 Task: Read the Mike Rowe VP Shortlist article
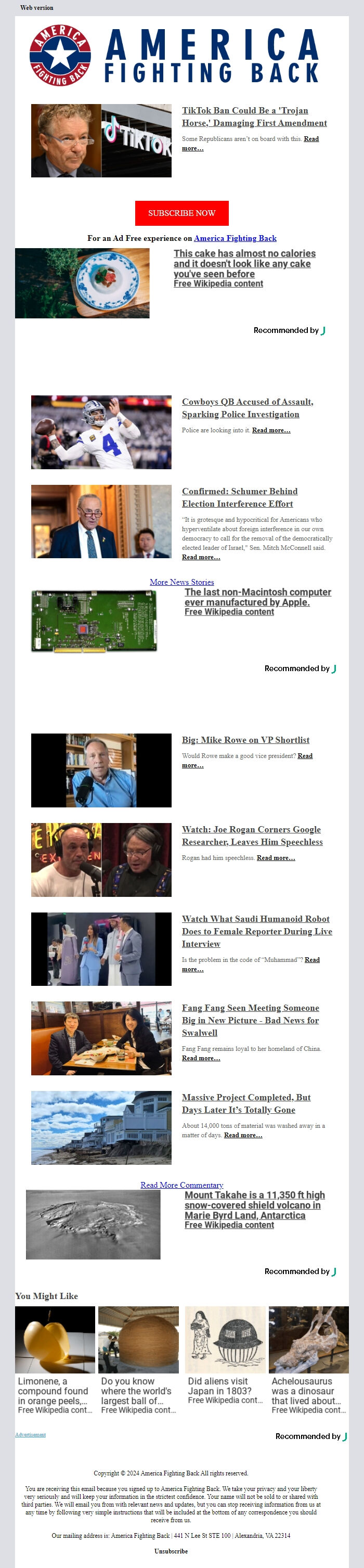[245, 740]
